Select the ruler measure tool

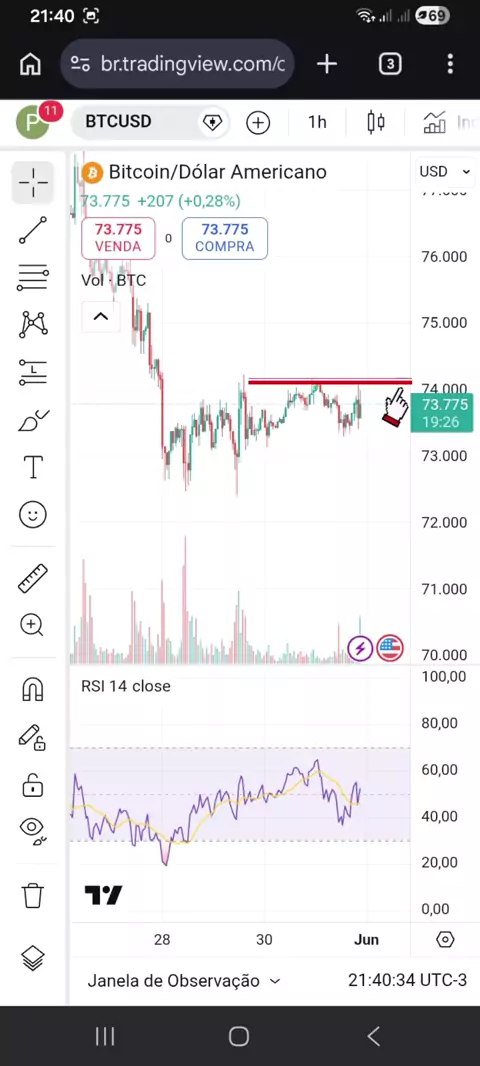33,579
